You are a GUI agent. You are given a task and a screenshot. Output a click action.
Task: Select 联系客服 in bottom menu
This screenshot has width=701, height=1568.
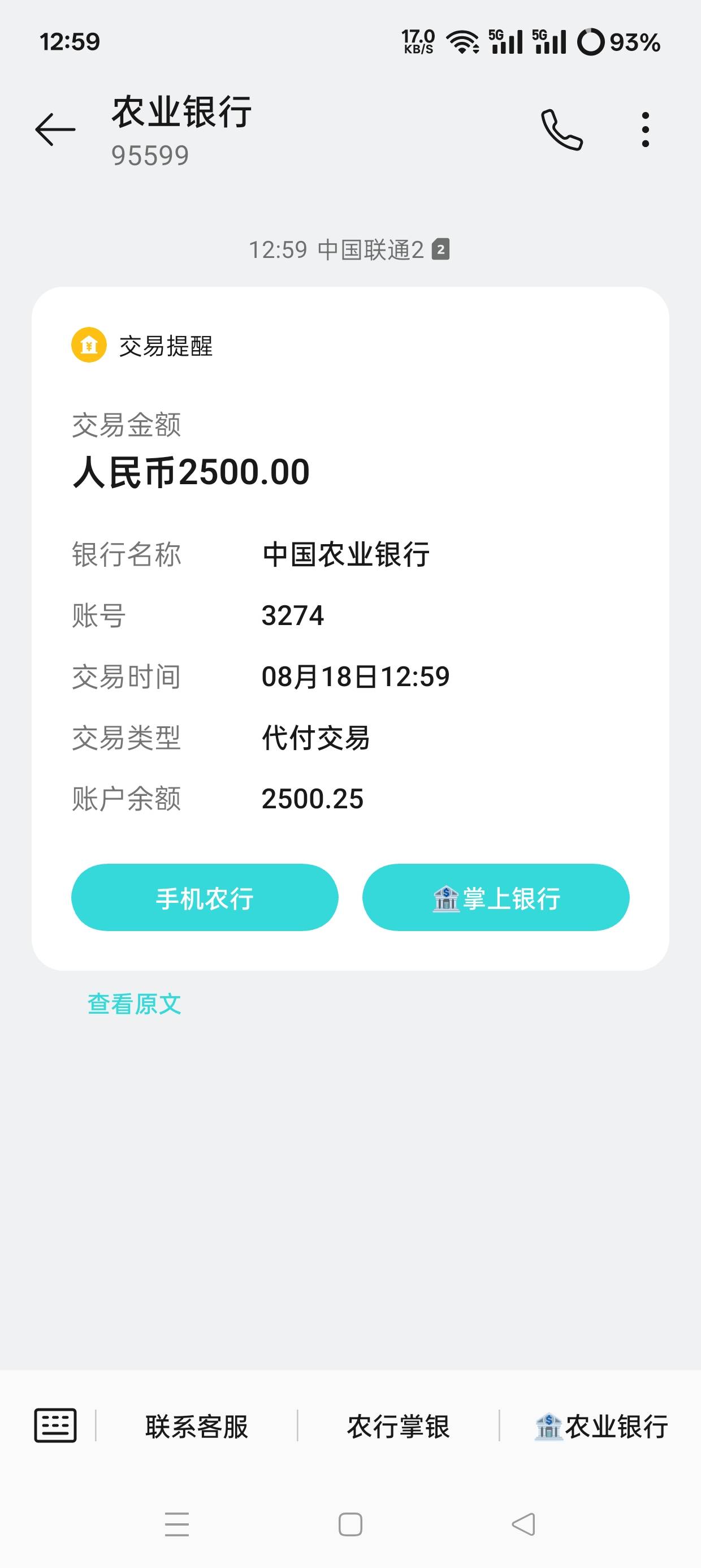[197, 1427]
